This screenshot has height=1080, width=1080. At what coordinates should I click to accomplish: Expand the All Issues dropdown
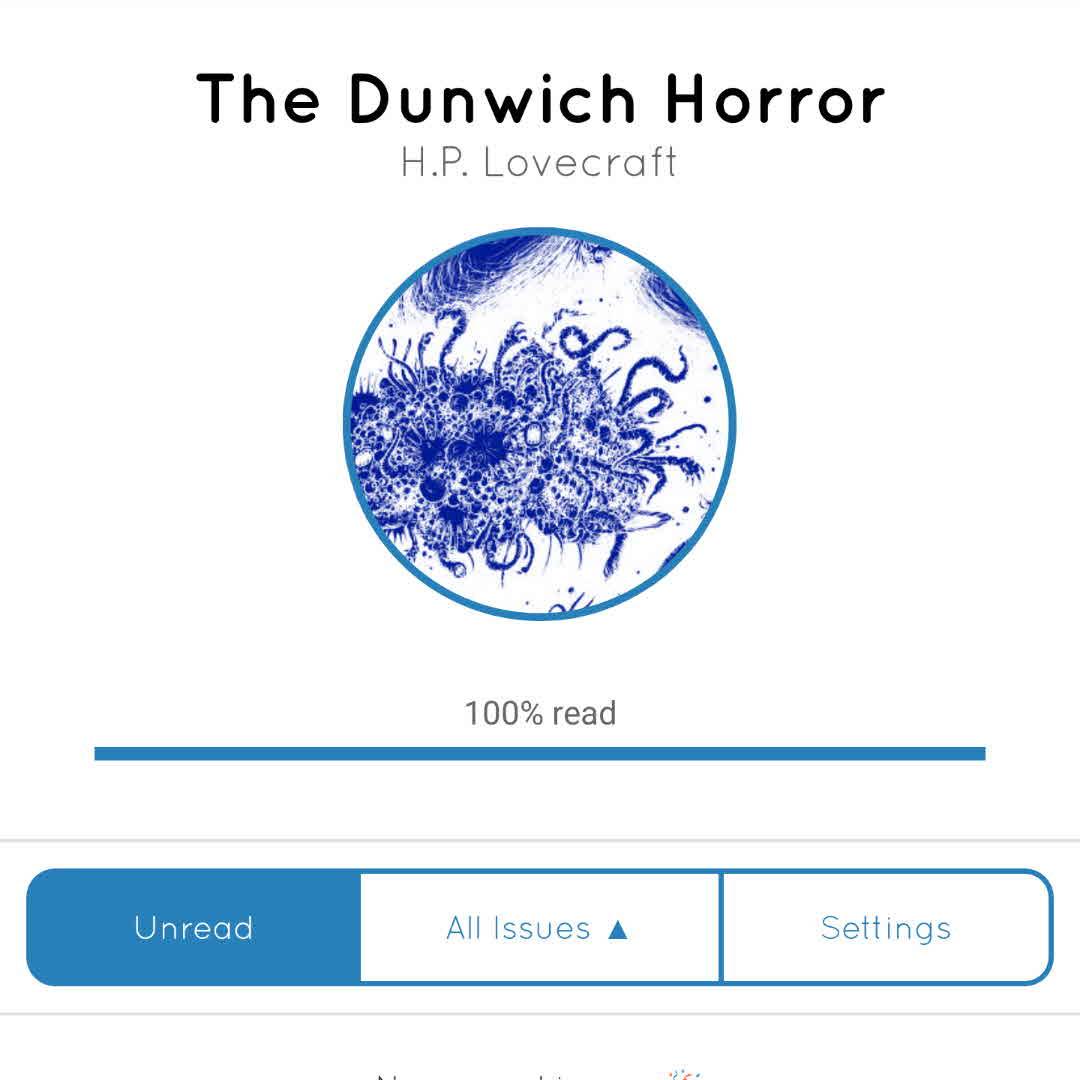(539, 928)
